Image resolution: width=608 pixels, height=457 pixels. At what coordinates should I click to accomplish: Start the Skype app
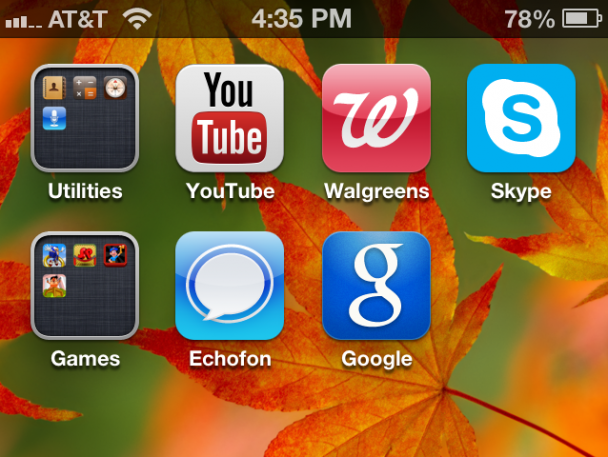coord(521,119)
